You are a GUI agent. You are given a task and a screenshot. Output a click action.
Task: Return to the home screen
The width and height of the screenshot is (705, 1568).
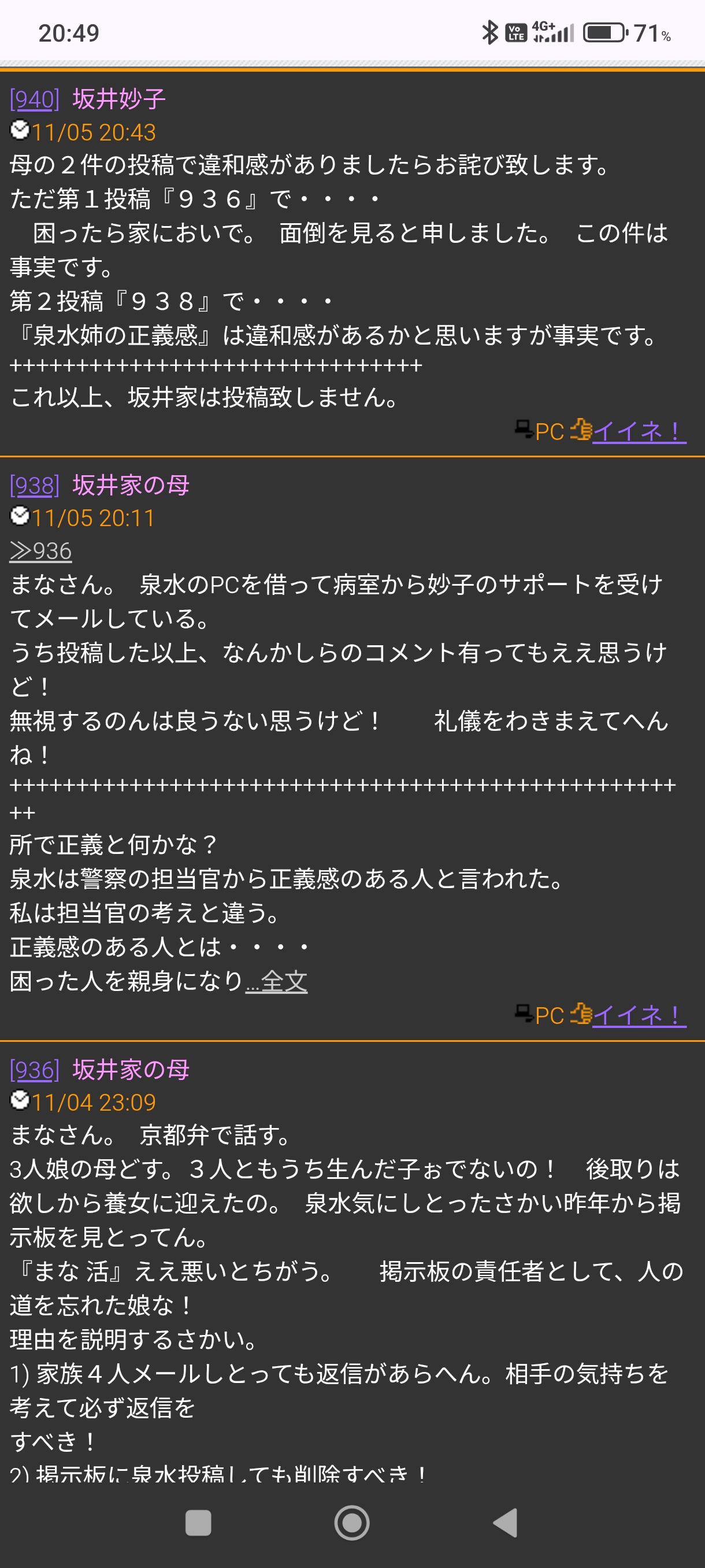tap(351, 1523)
